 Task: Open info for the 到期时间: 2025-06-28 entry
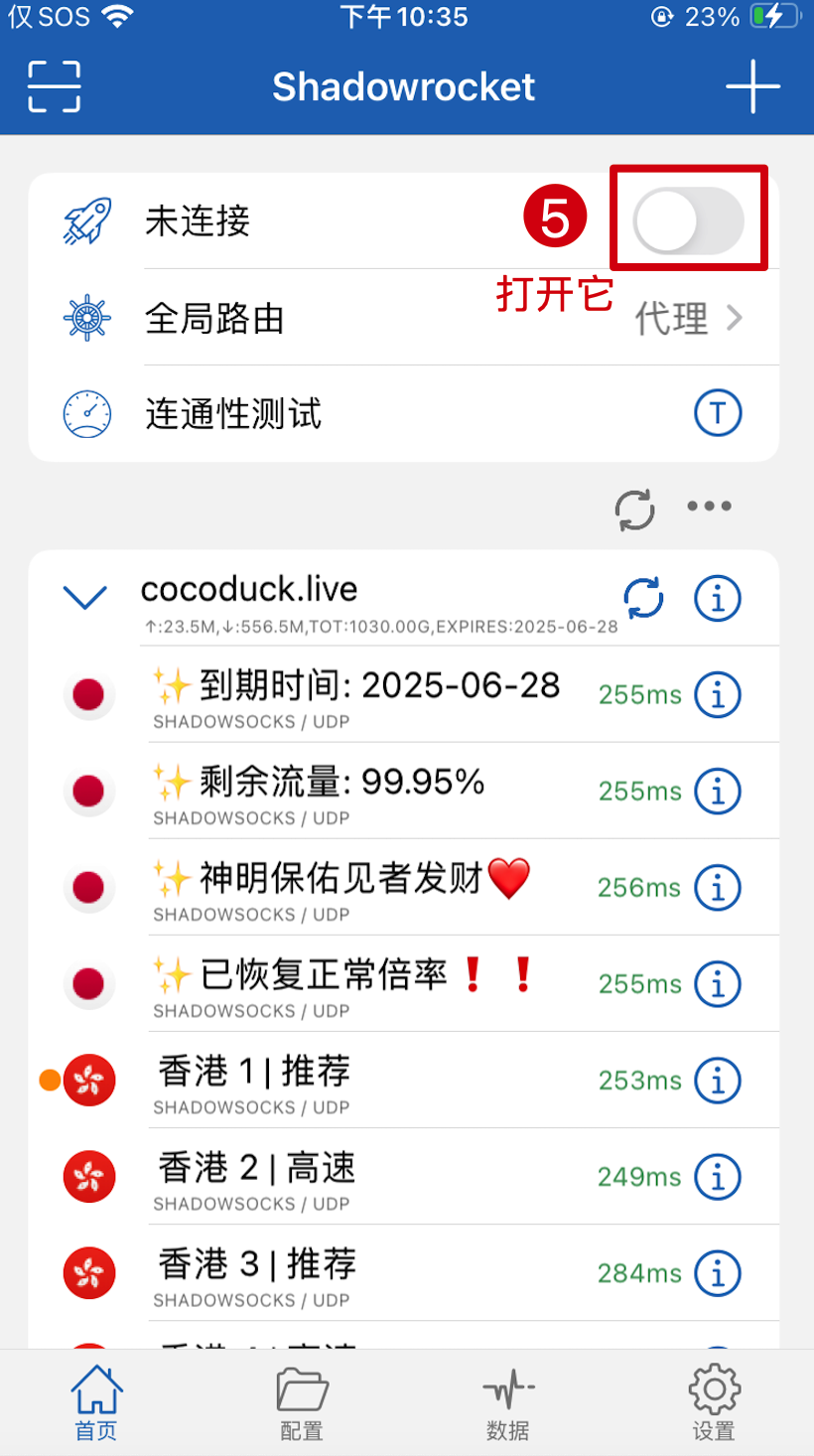click(x=718, y=694)
